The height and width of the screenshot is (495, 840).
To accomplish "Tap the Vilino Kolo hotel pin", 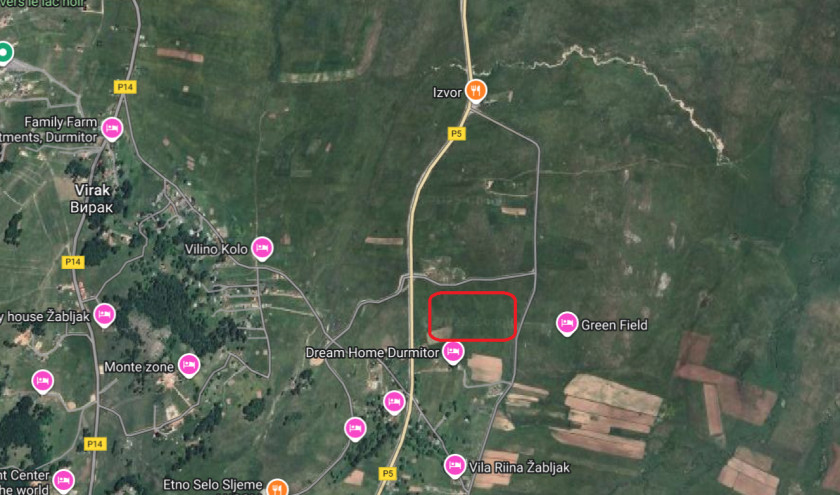I will coord(262,247).
